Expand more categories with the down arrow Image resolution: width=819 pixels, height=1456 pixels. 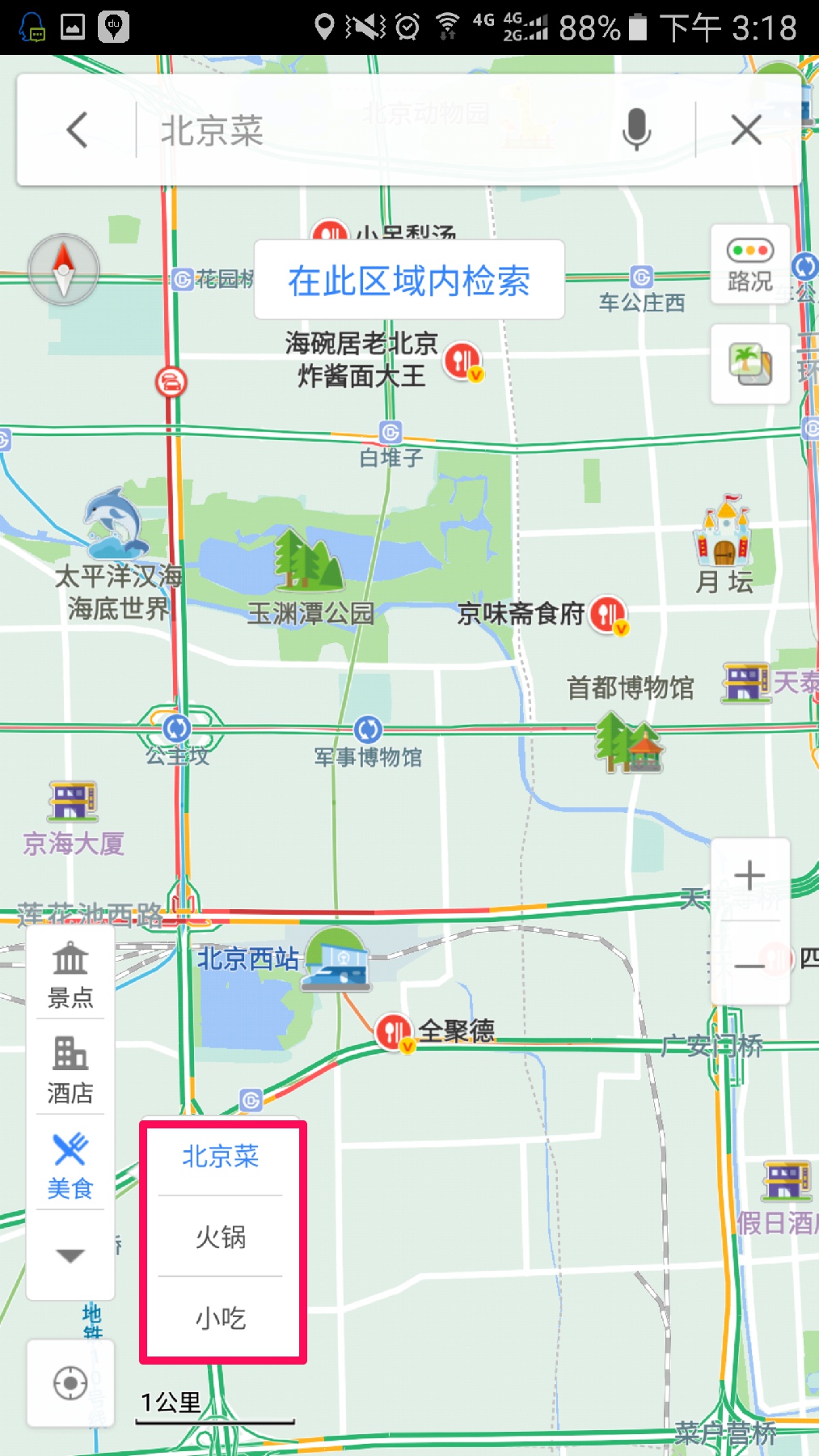pos(70,1255)
